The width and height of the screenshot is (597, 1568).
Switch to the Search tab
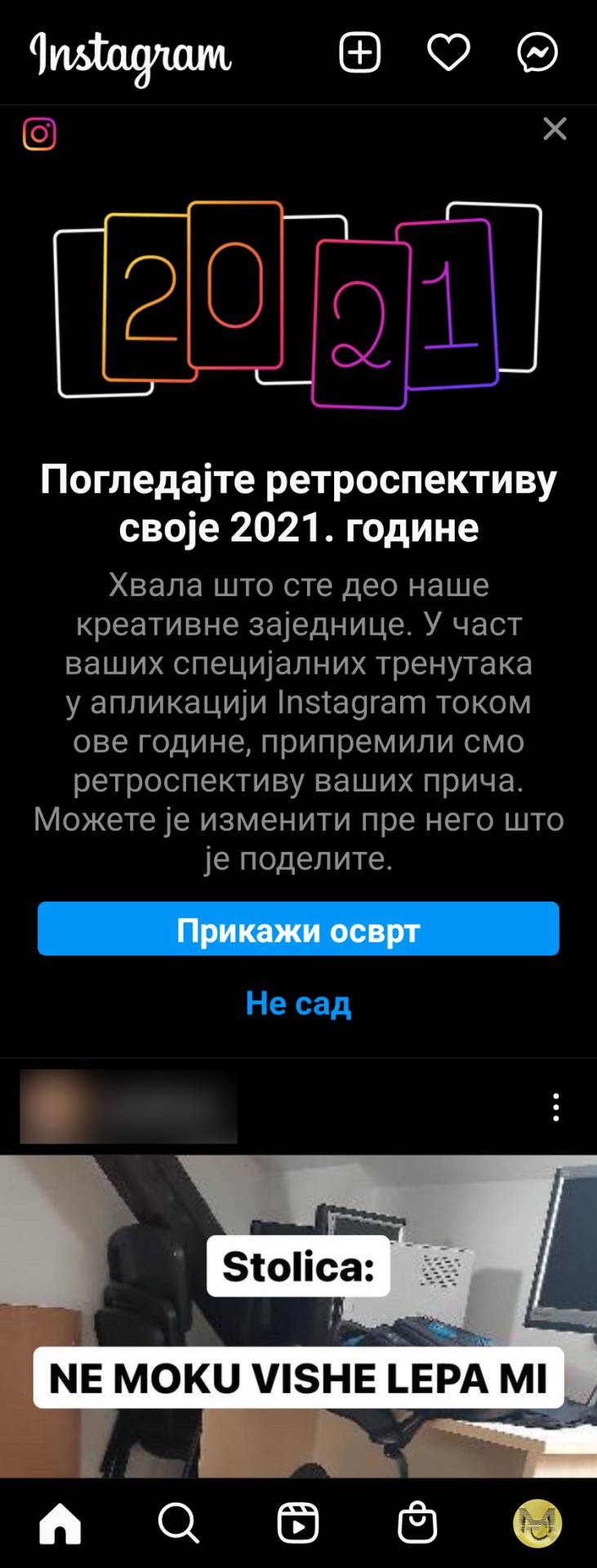click(178, 1523)
